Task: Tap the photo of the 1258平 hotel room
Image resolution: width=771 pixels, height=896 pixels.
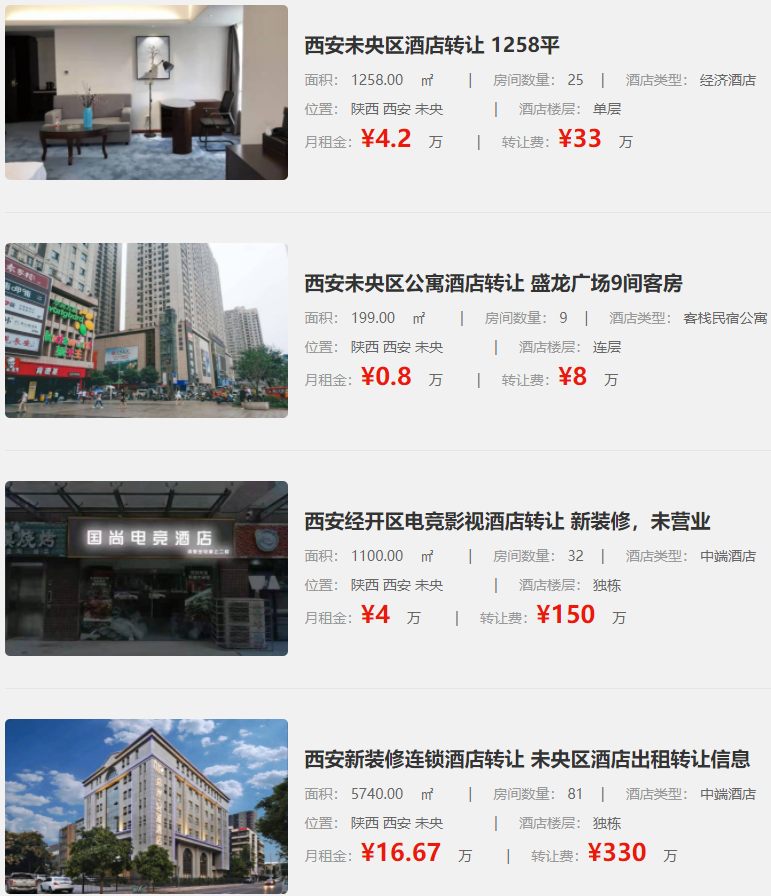Action: point(146,92)
